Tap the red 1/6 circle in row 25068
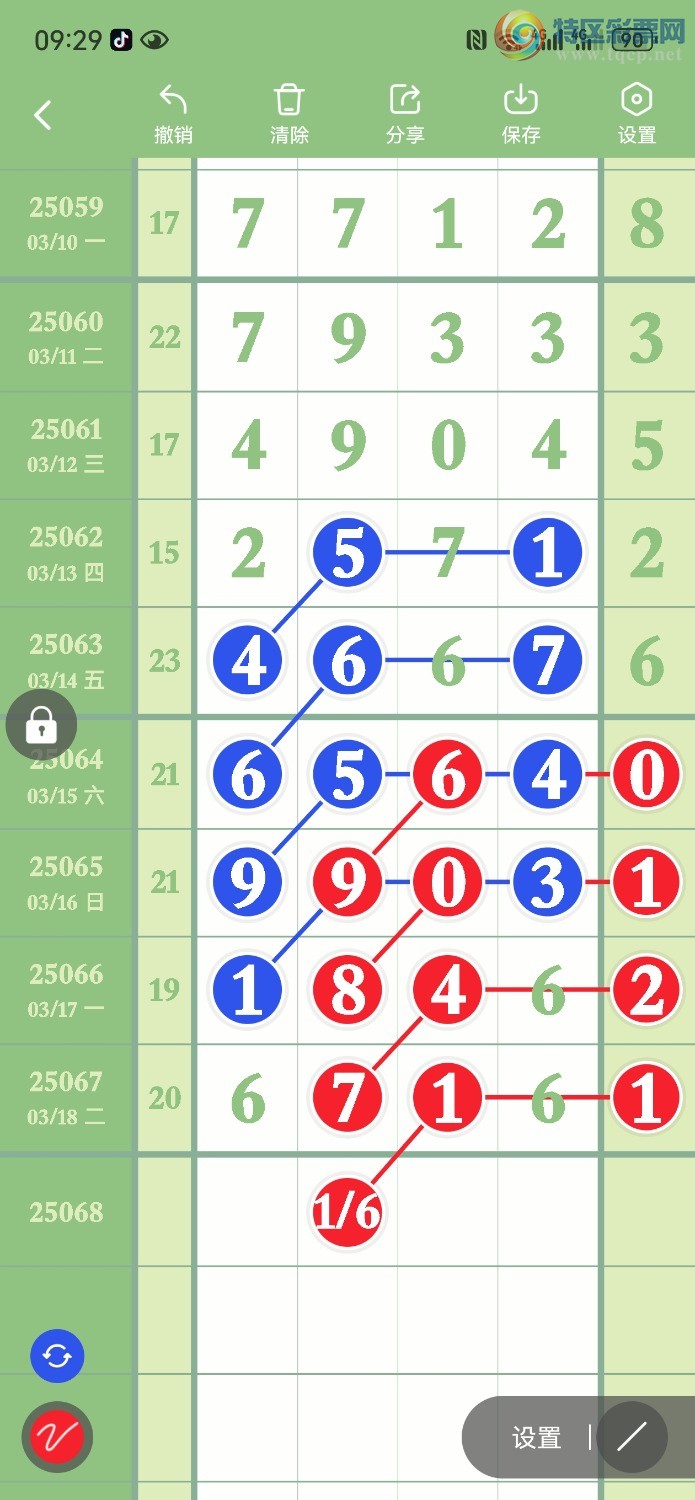 tap(347, 1212)
